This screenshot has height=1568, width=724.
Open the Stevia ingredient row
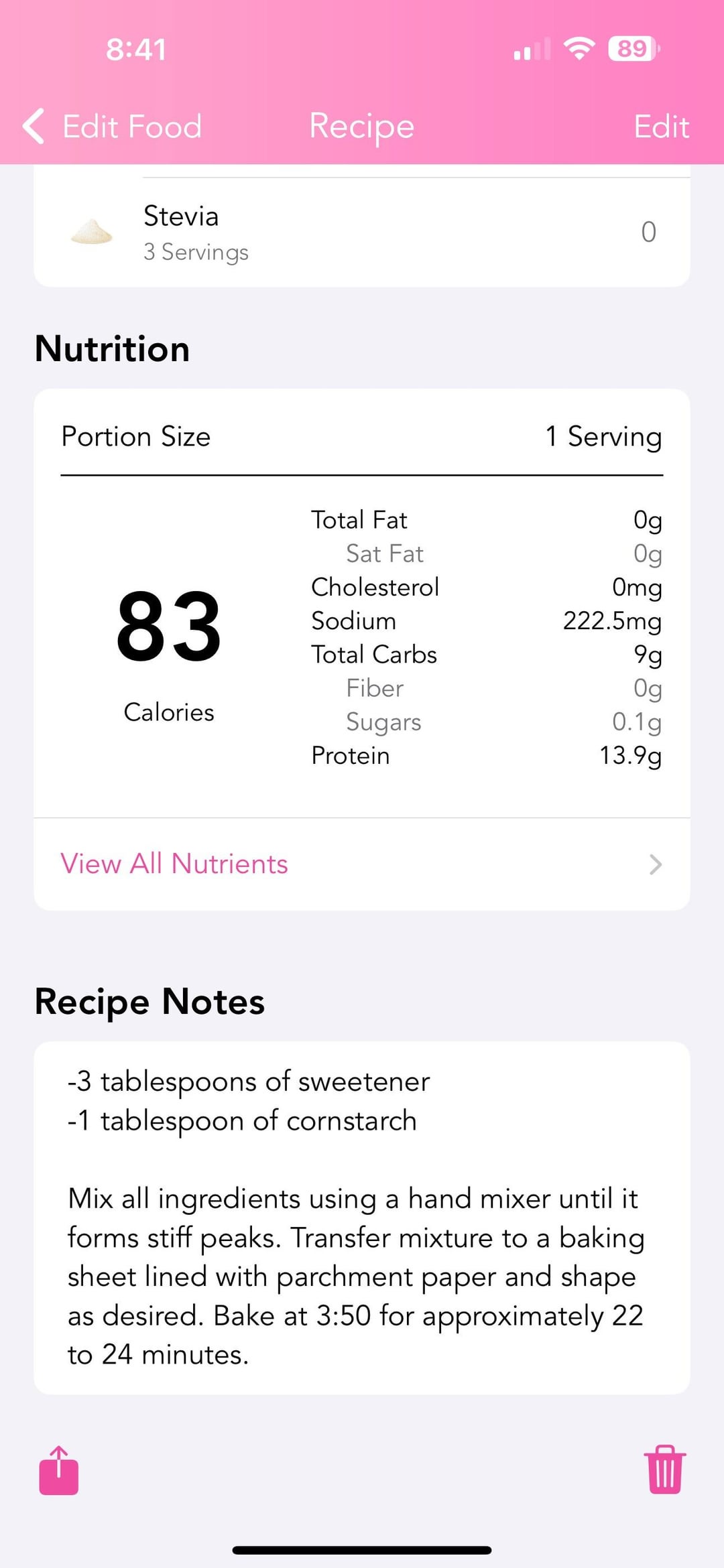[x=362, y=233]
